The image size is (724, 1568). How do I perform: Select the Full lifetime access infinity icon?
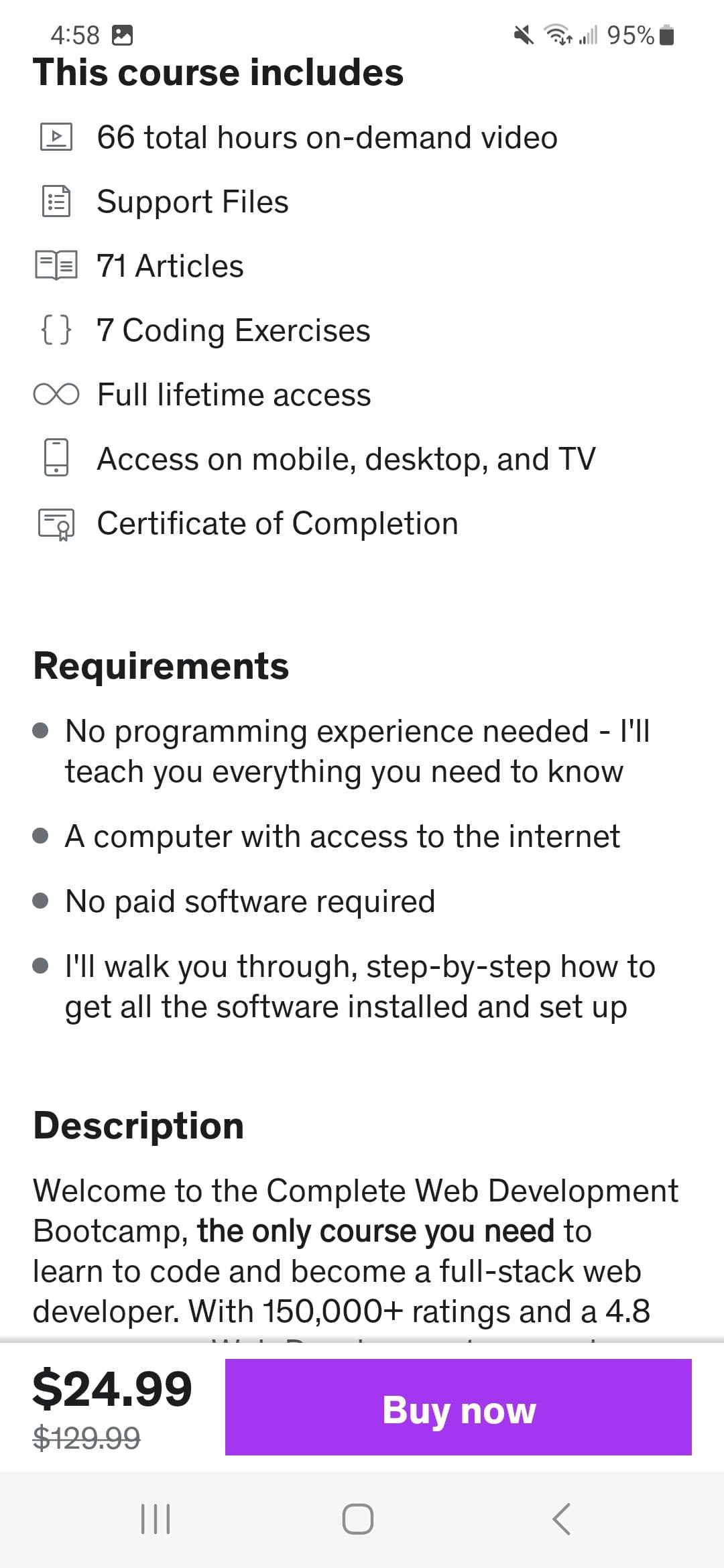coord(56,394)
